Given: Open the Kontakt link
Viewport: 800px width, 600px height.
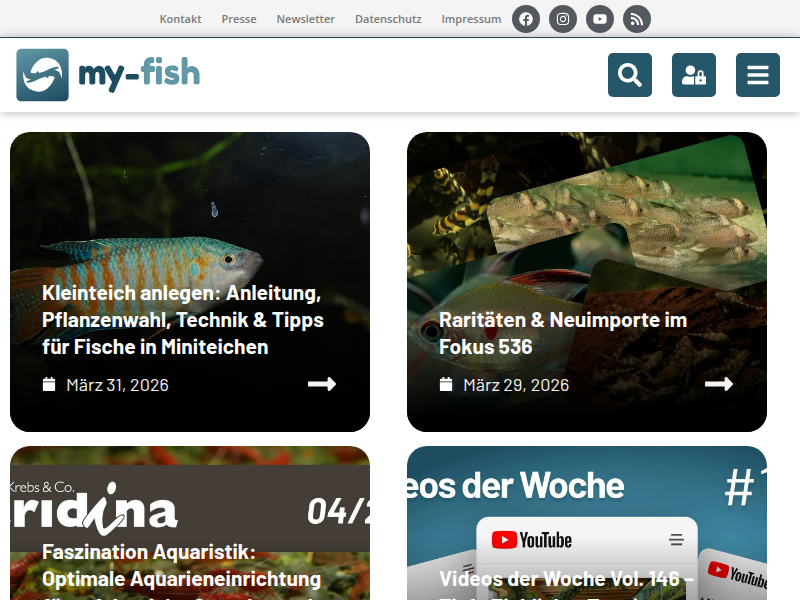Looking at the screenshot, I should [180, 19].
